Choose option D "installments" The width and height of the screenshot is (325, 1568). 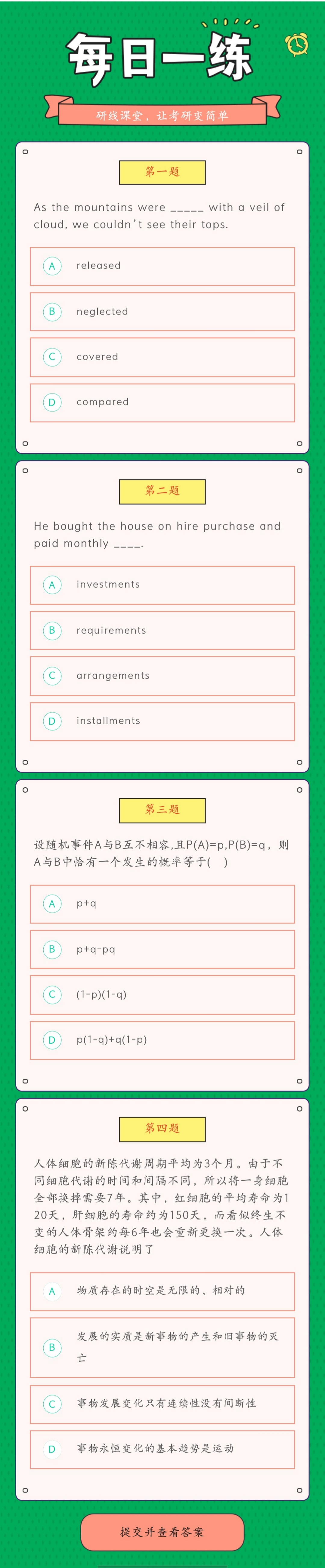[162, 721]
